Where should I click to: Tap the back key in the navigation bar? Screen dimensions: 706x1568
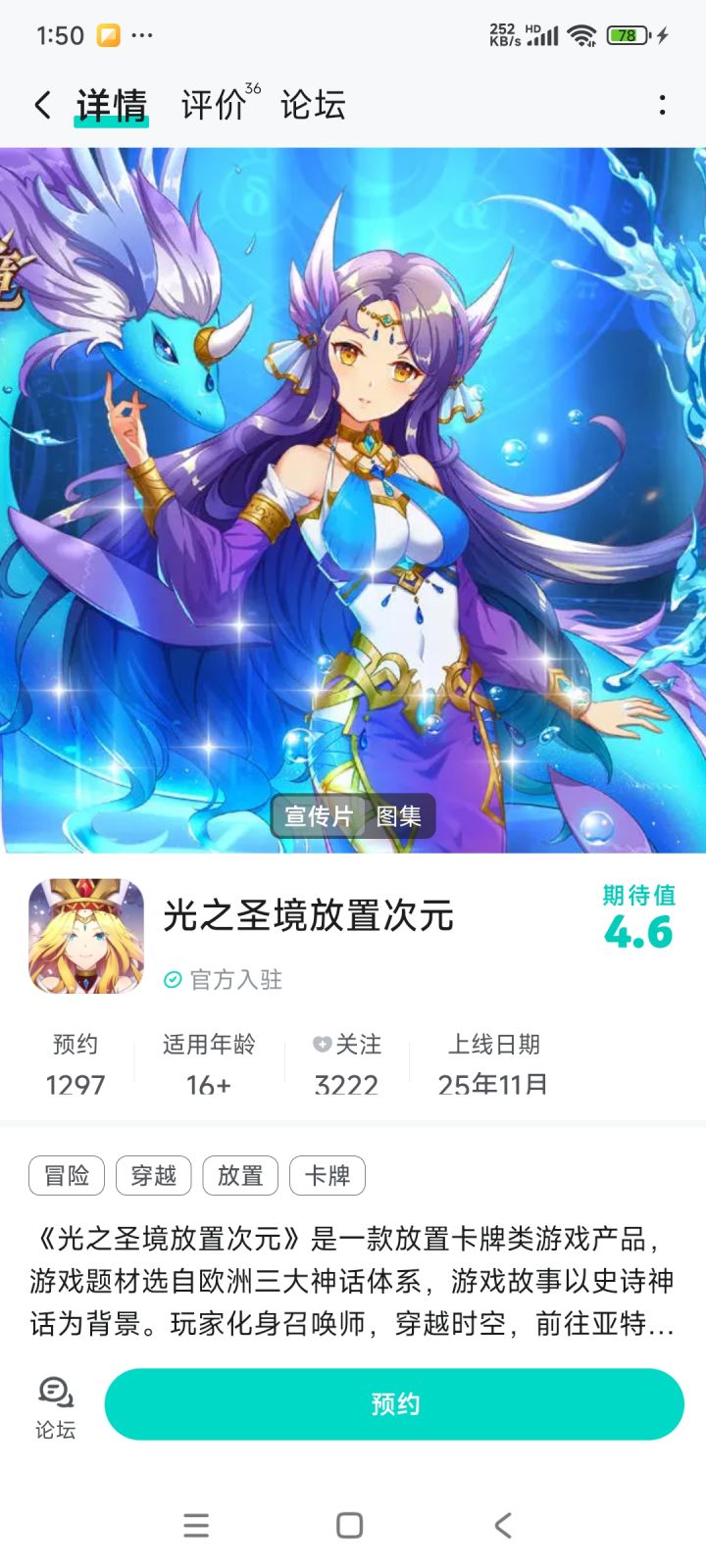(x=502, y=1526)
